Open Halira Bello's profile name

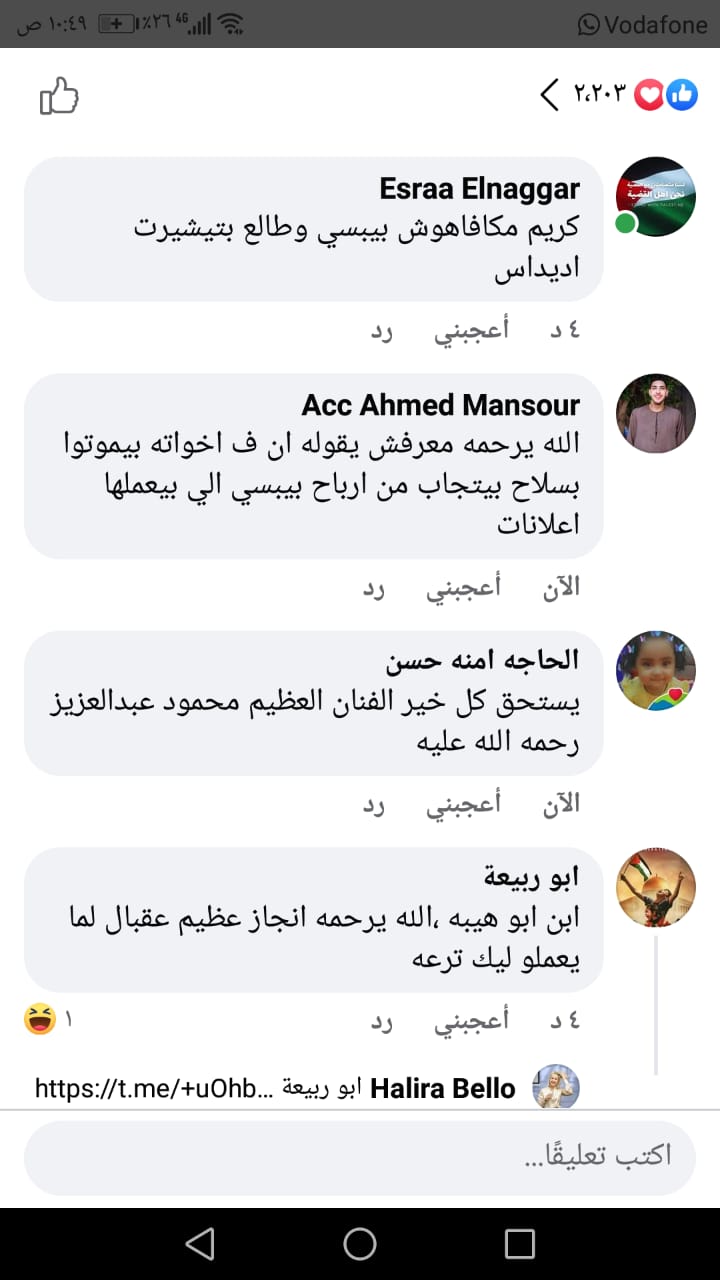tap(443, 1088)
